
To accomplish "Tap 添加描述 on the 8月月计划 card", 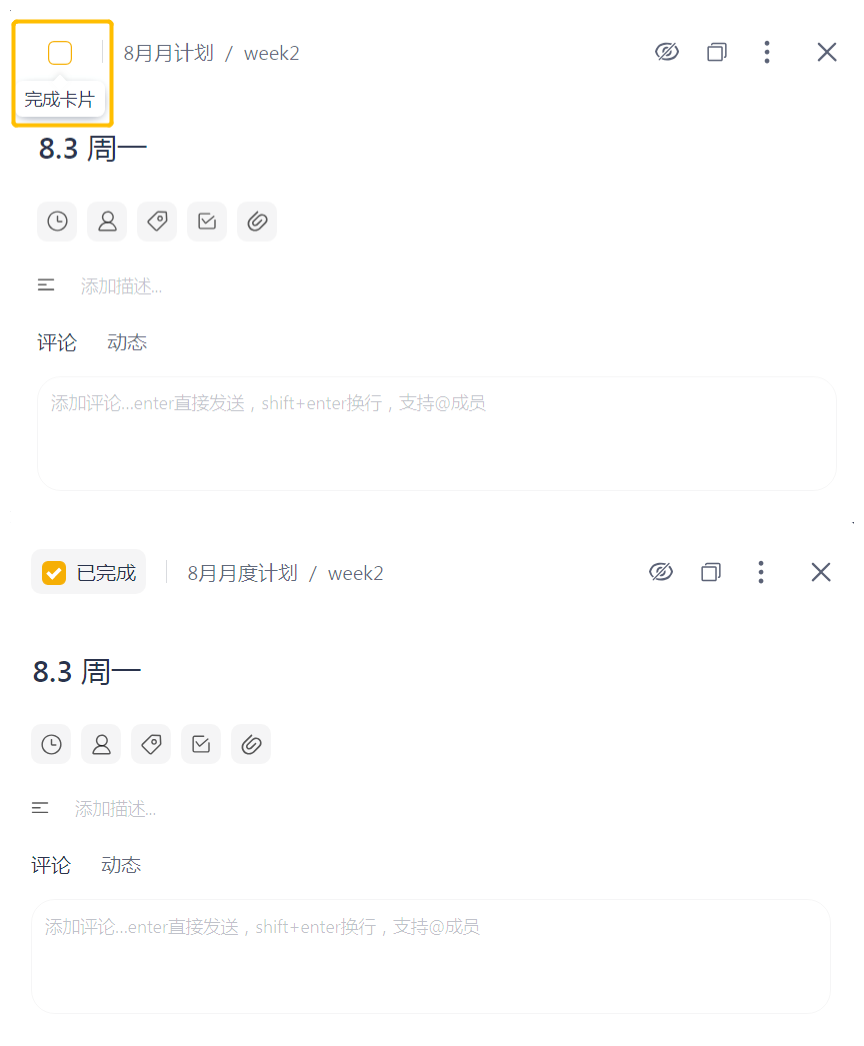I will 121,287.
